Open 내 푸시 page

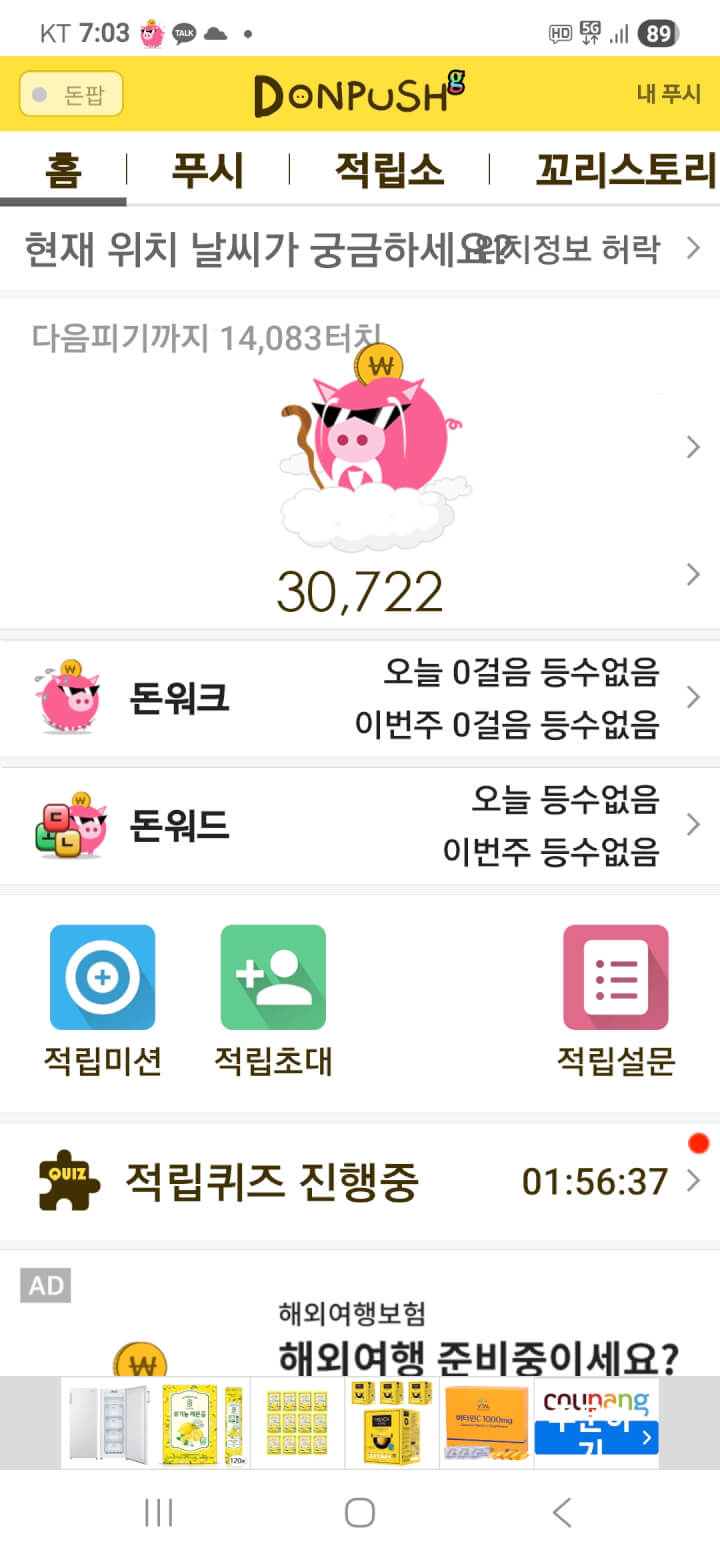pyautogui.click(x=669, y=94)
